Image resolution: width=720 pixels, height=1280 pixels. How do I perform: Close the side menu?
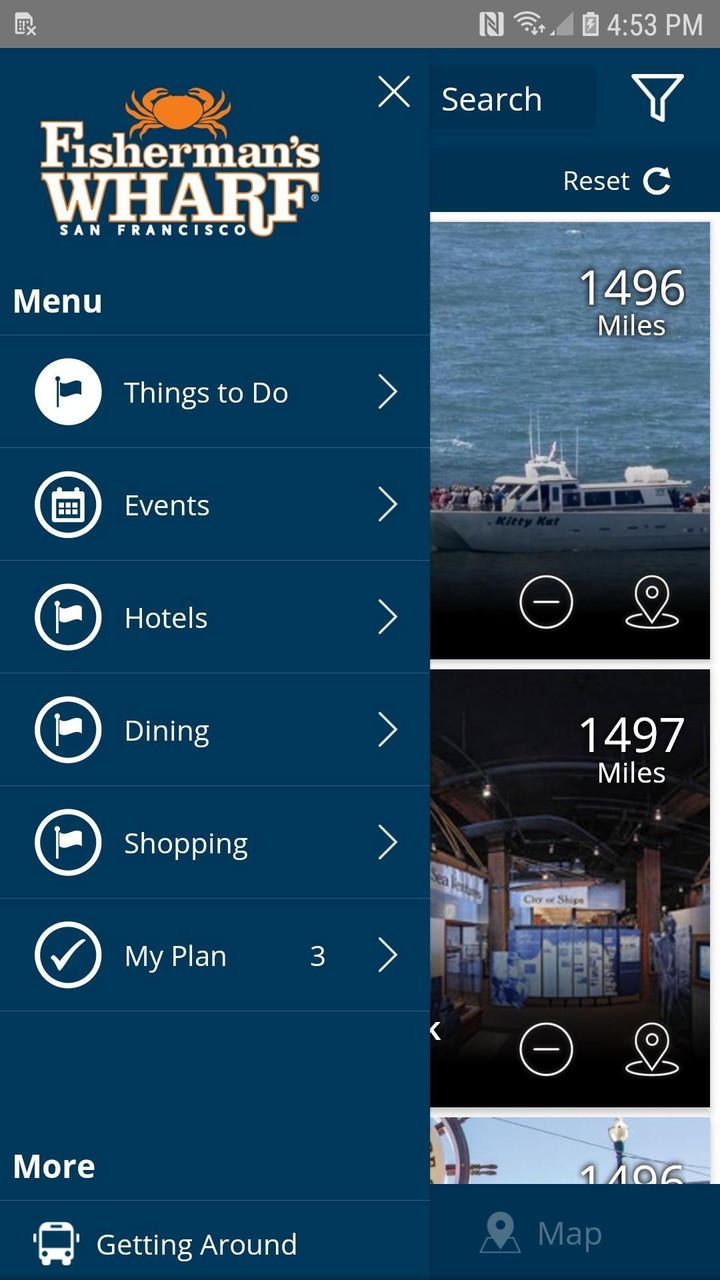point(394,92)
